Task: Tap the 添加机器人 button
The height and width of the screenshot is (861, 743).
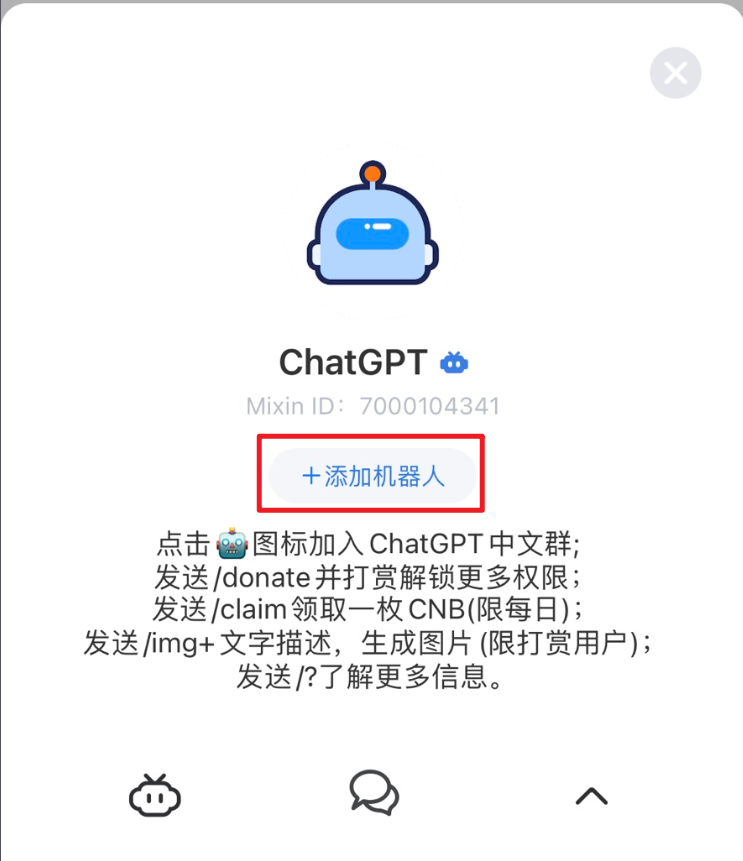Action: 373,476
